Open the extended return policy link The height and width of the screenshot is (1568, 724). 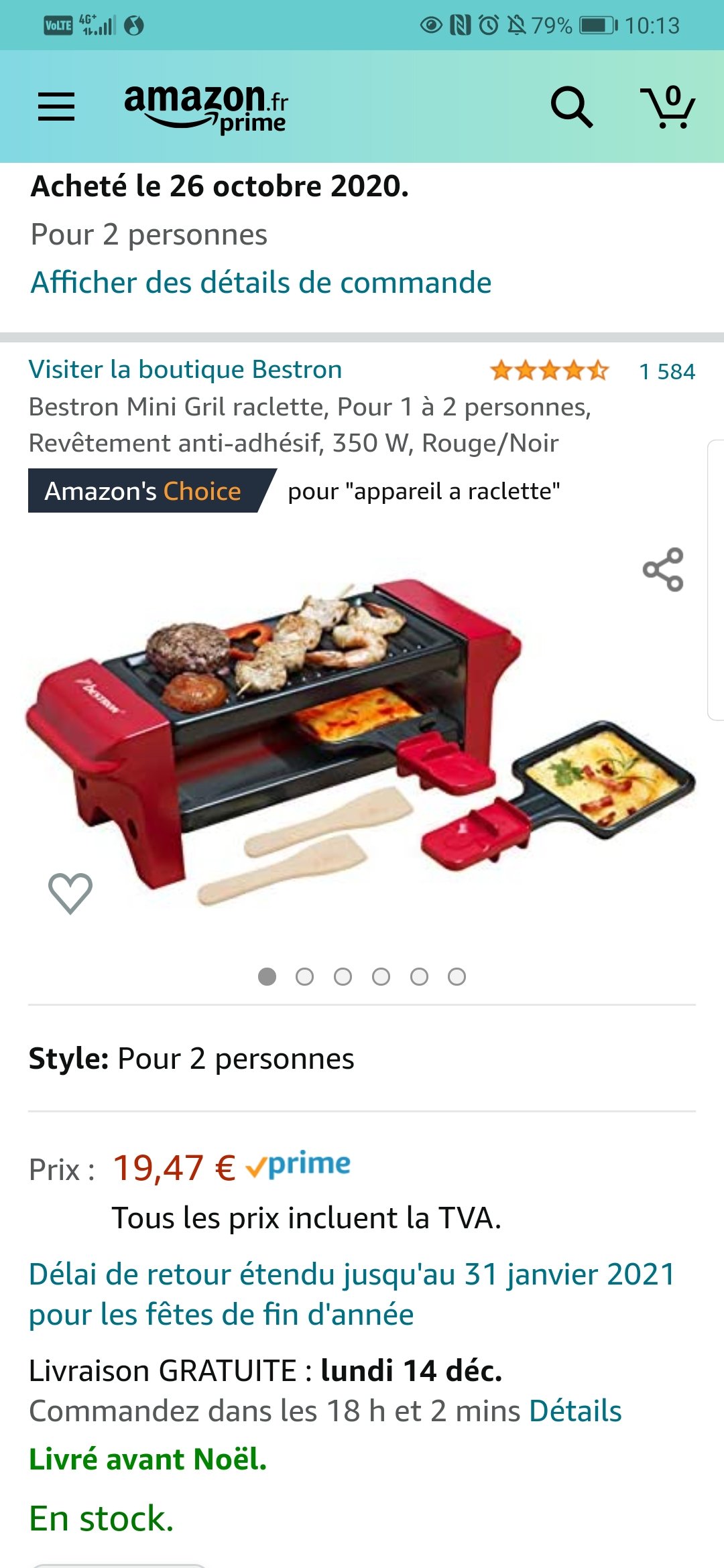(351, 1294)
